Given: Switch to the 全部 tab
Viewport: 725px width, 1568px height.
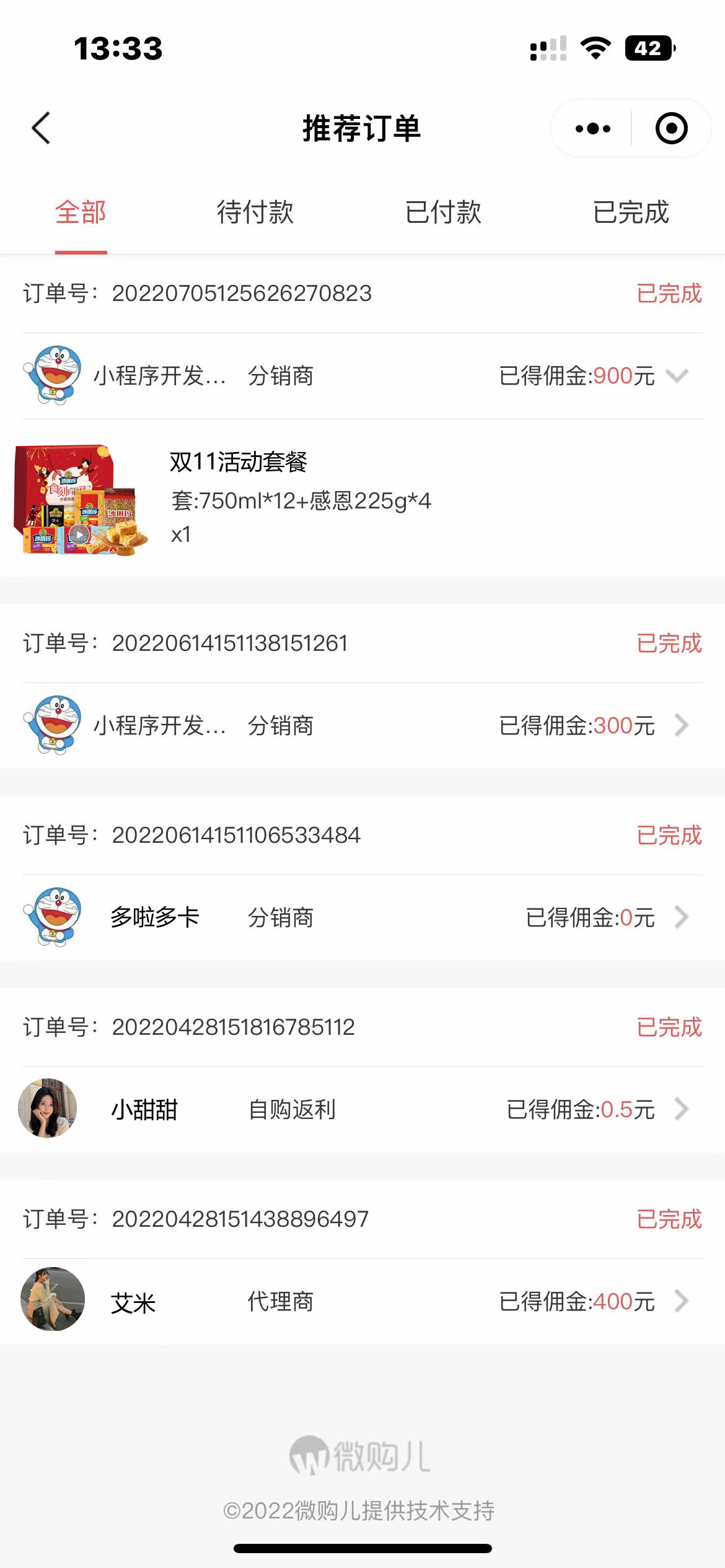Looking at the screenshot, I should pos(81,212).
